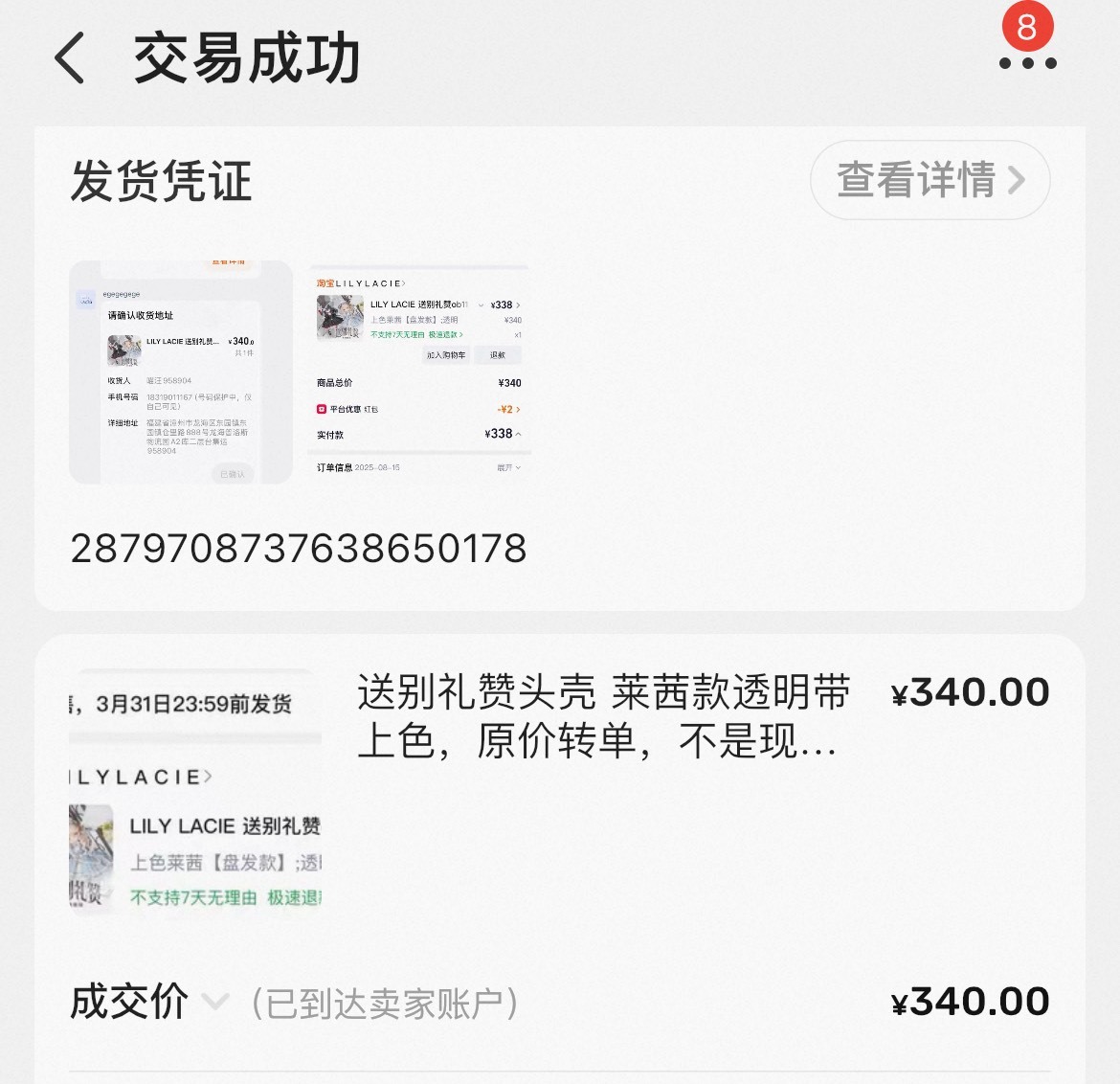The width and height of the screenshot is (1120, 1084).
Task: Open first shipping proof image with address
Action: 181,373
